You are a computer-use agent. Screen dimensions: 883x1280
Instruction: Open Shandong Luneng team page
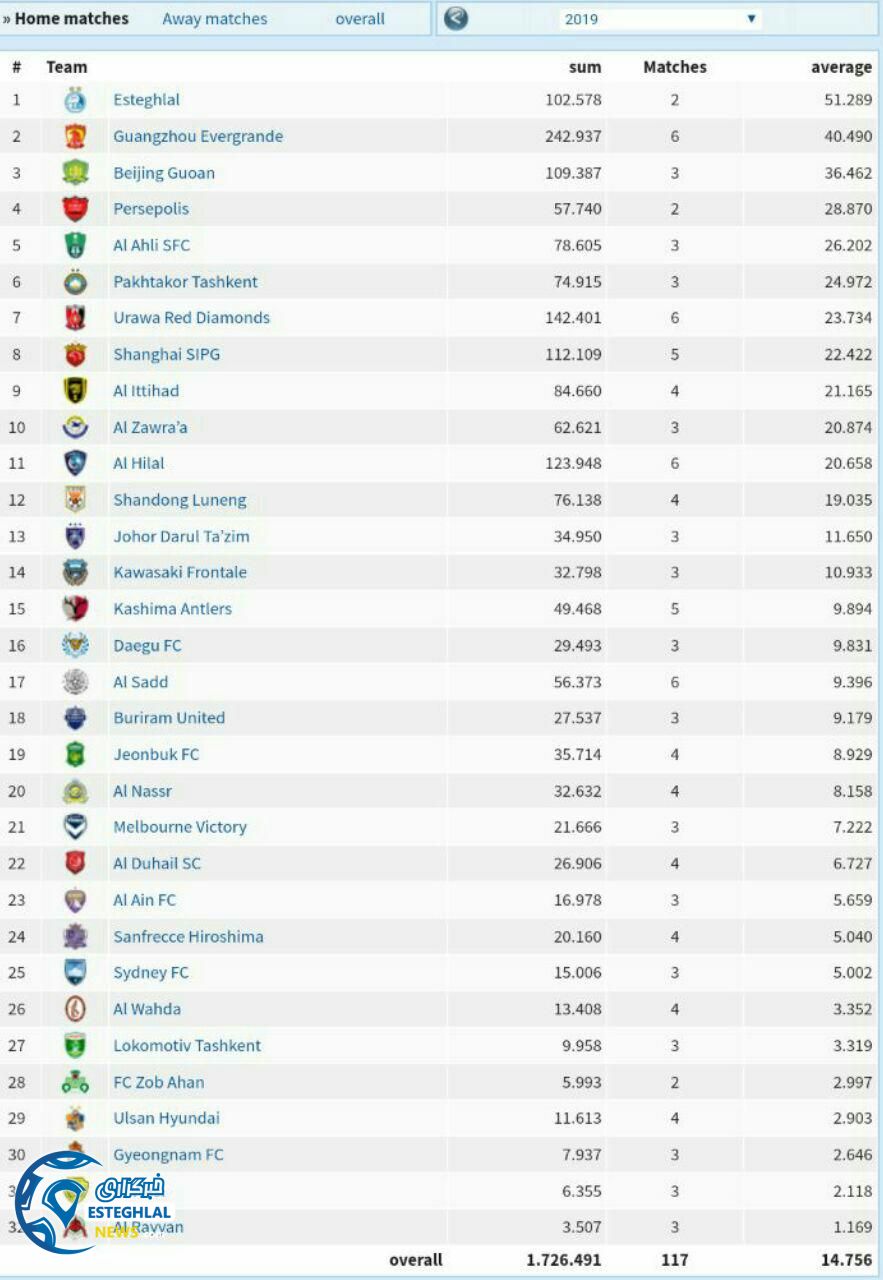tap(179, 500)
